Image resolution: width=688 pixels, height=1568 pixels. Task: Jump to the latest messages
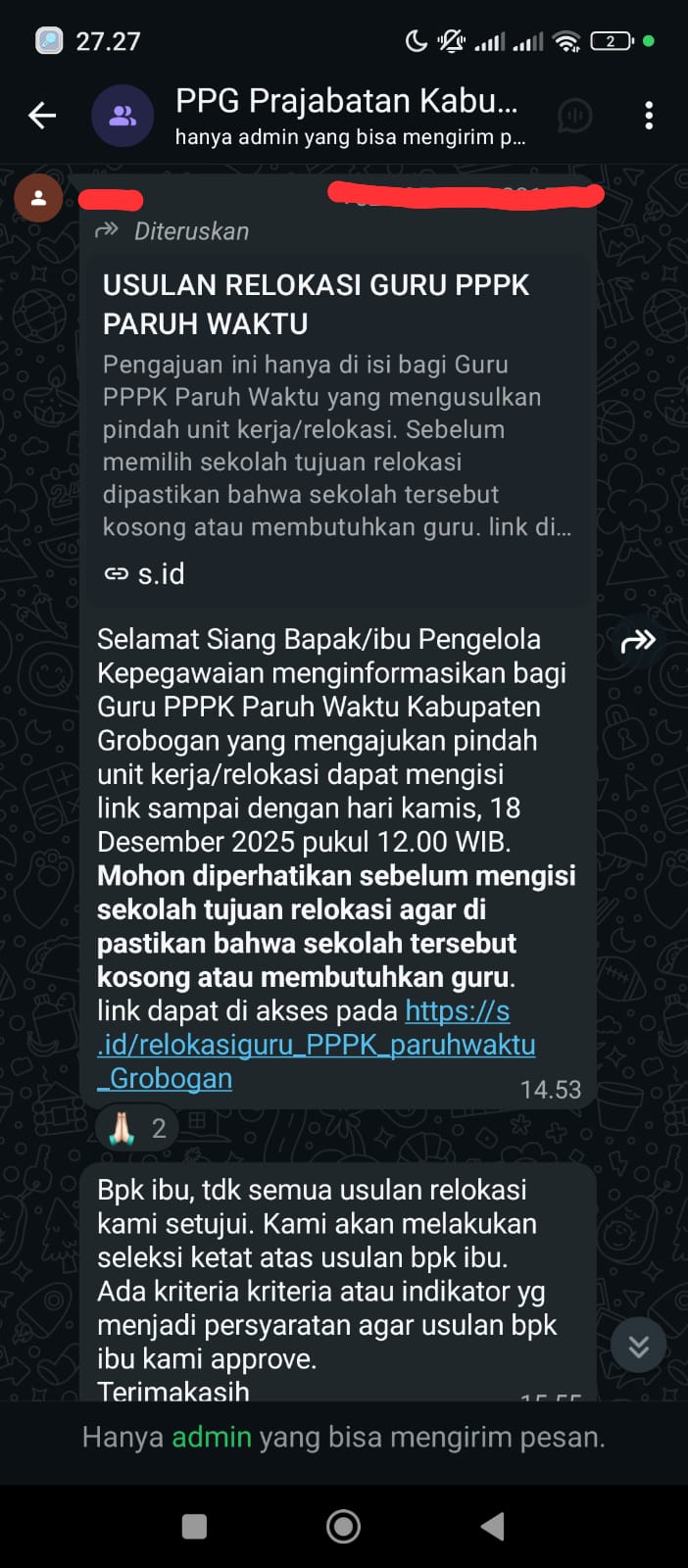tap(638, 1347)
